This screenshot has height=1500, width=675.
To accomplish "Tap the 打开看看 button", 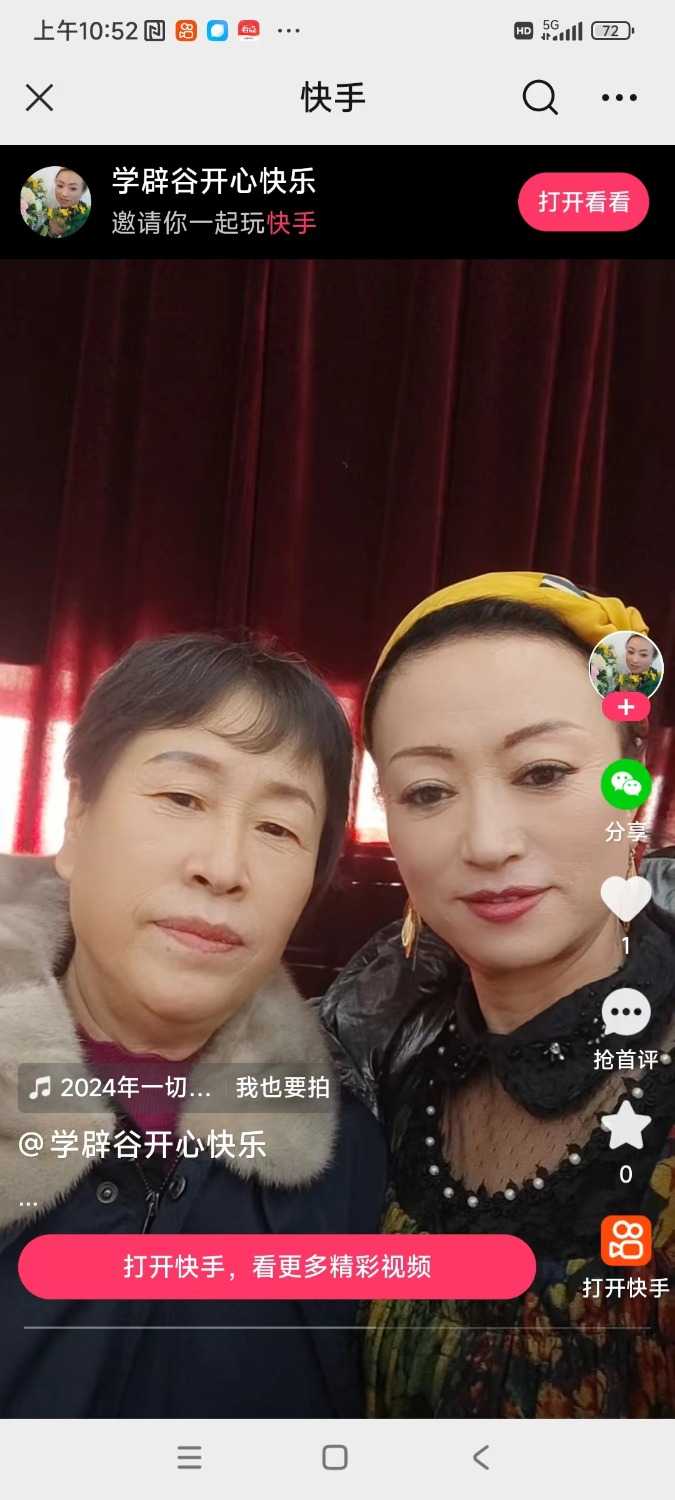I will (583, 202).
